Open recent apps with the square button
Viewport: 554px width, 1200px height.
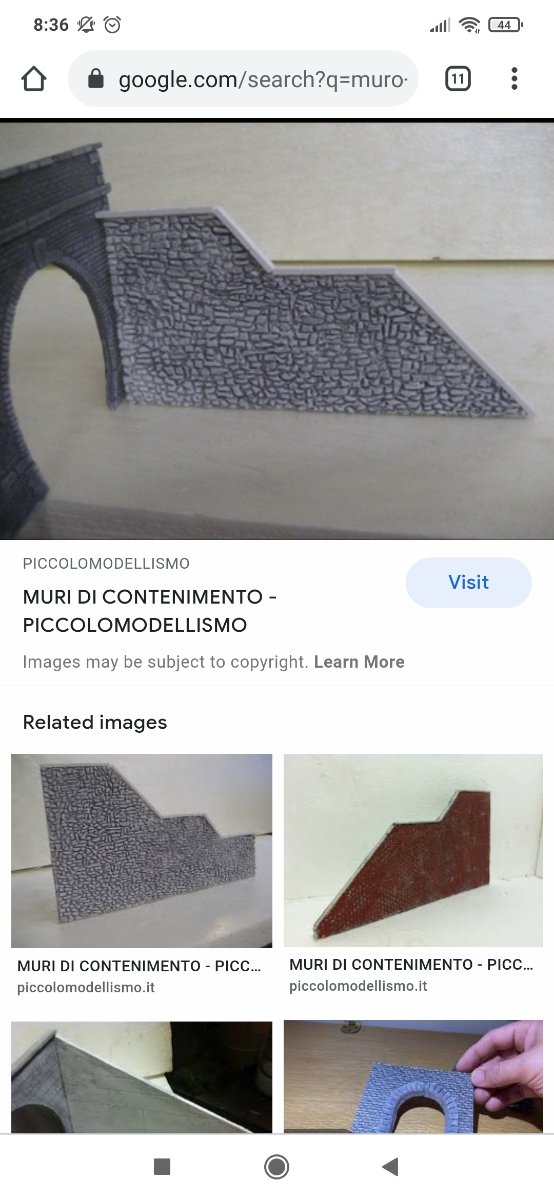(x=162, y=1166)
